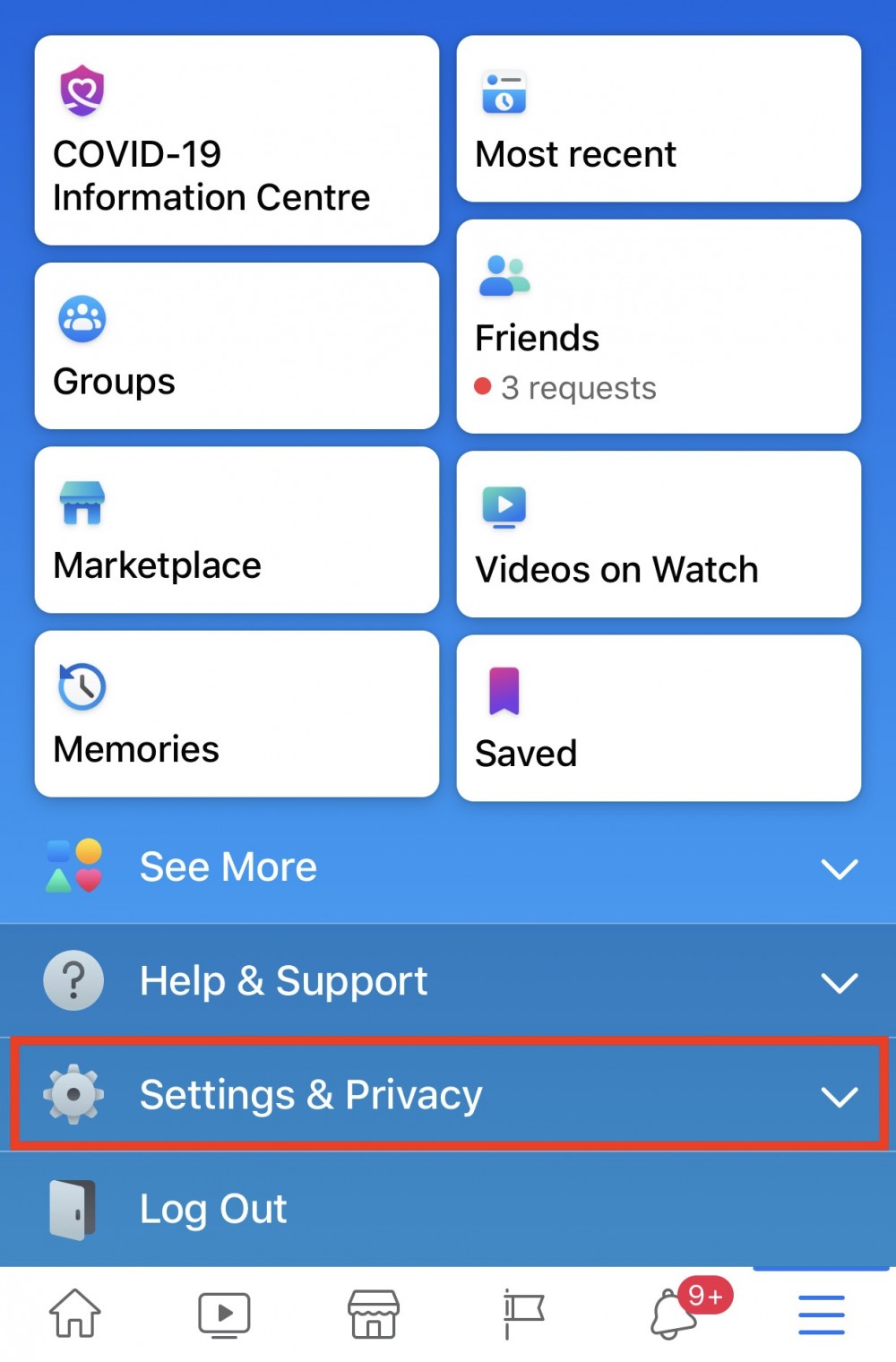Open Saved items
Viewport: 896px width, 1362px height.
pos(659,719)
